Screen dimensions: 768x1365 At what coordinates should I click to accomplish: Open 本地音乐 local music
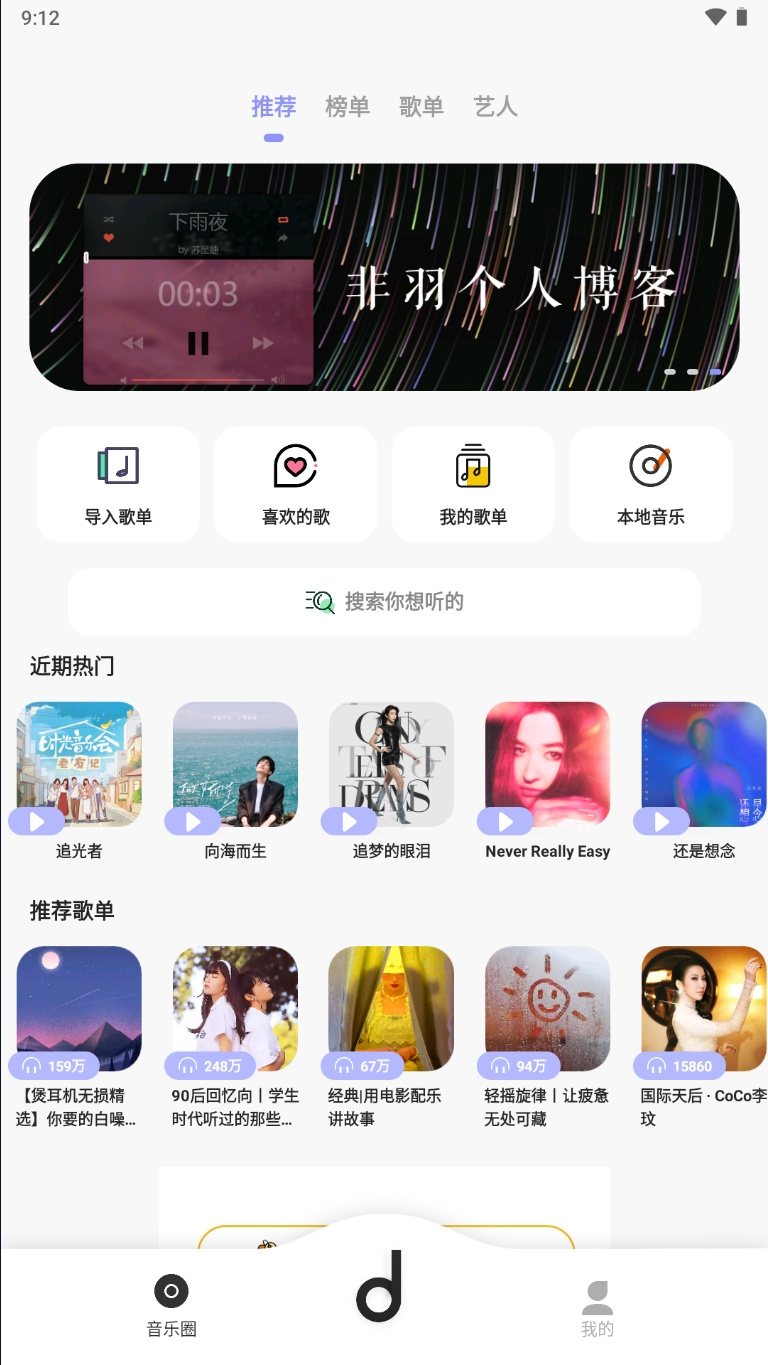651,485
